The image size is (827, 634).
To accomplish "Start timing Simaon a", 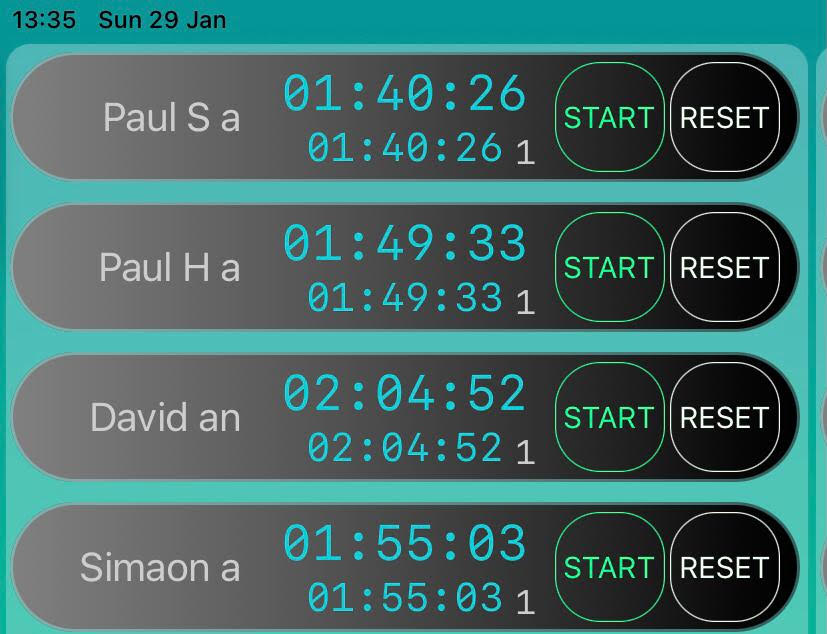I will [609, 567].
